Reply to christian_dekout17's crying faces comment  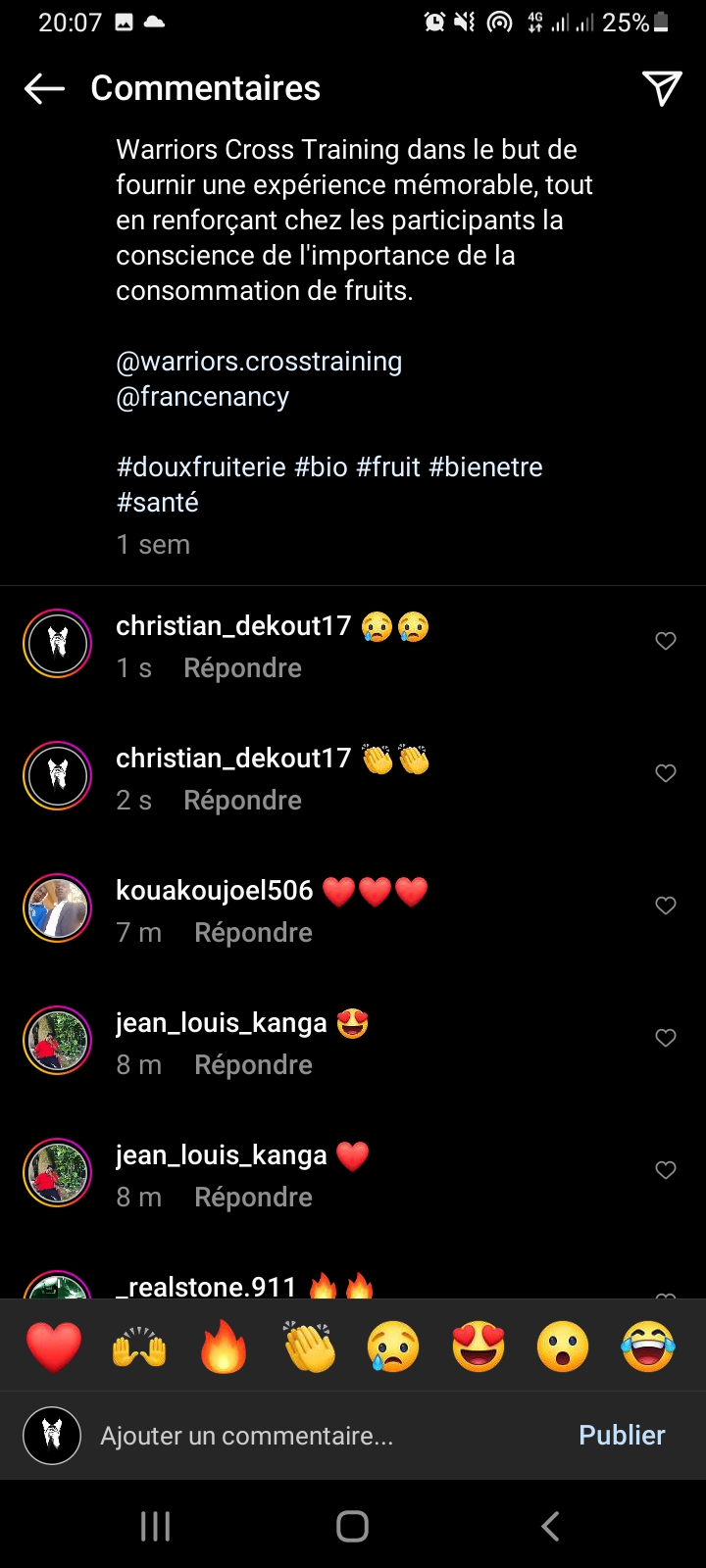[242, 668]
